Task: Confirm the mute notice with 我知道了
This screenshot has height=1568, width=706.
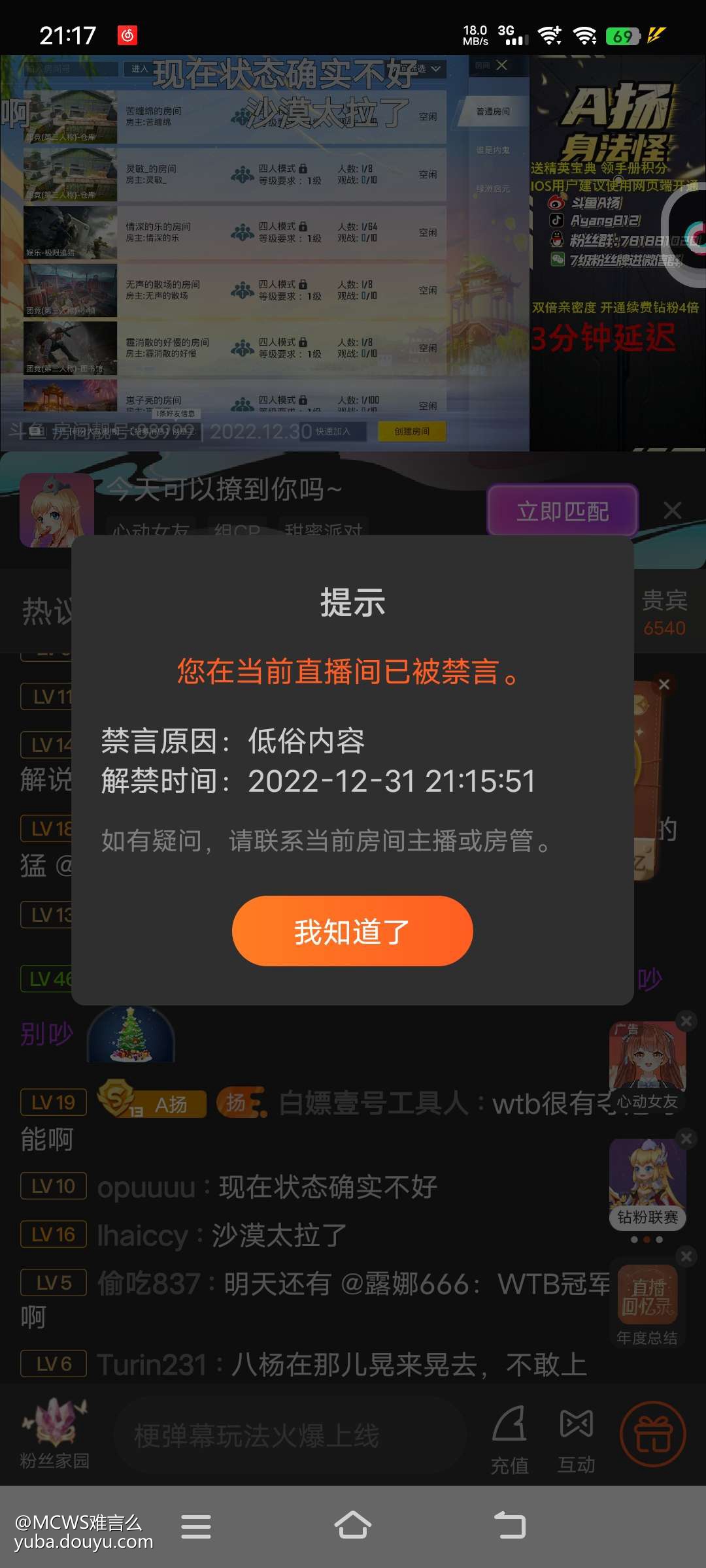Action: [352, 931]
